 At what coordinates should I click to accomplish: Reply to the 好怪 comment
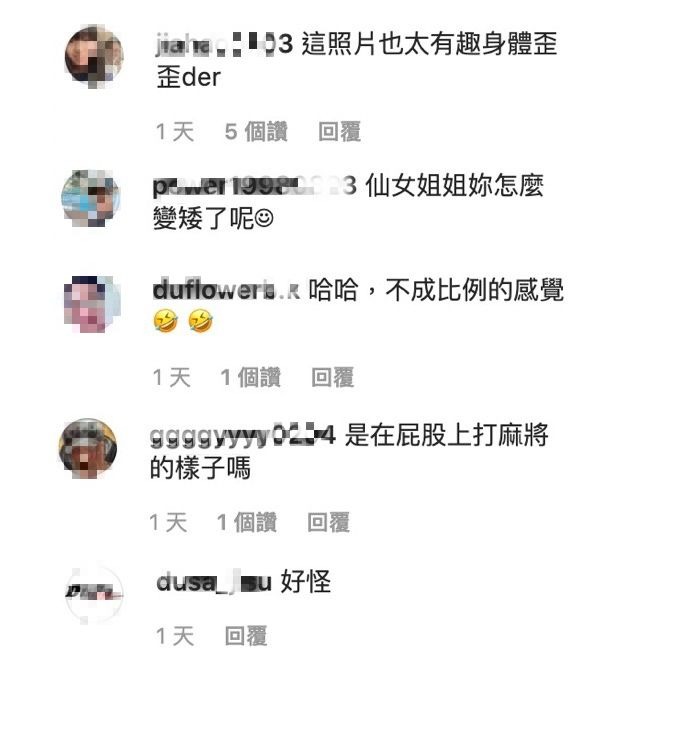pos(246,636)
